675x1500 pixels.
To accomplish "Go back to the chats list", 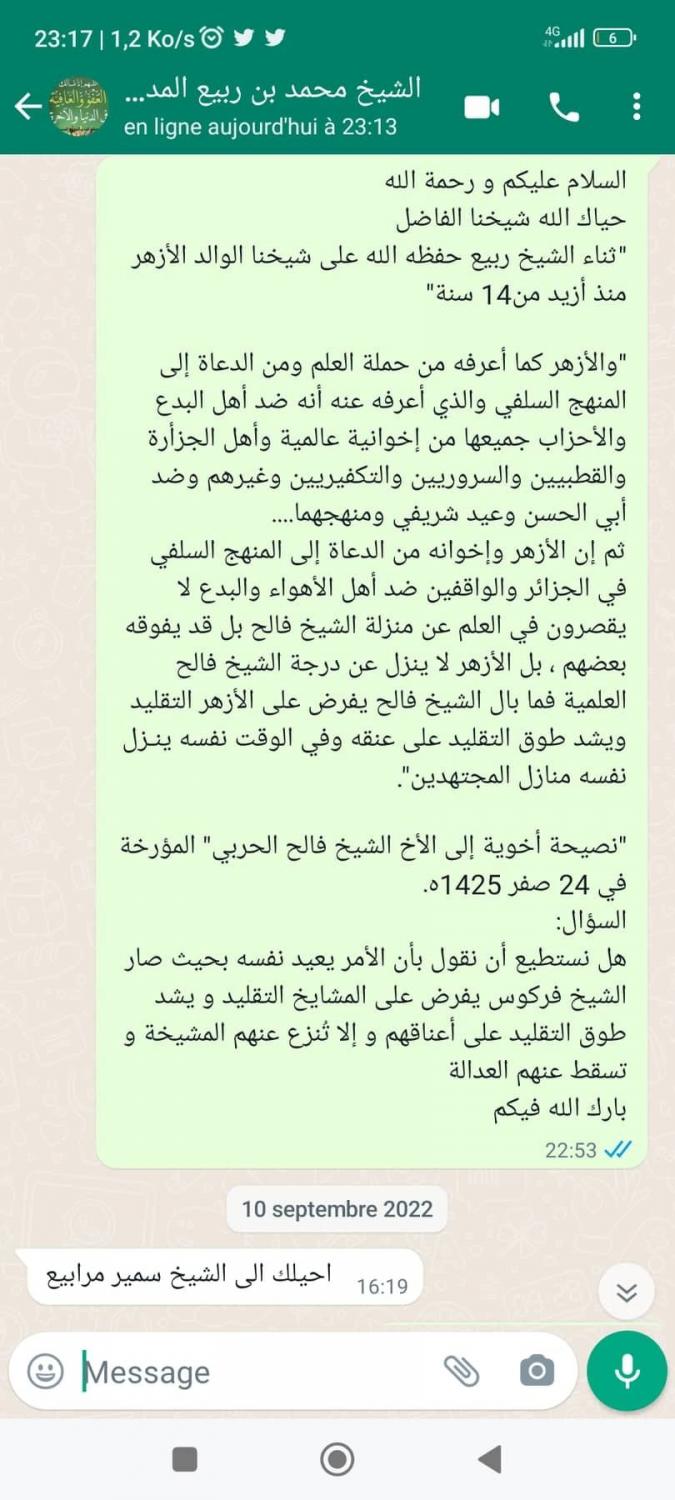I will click(x=29, y=107).
